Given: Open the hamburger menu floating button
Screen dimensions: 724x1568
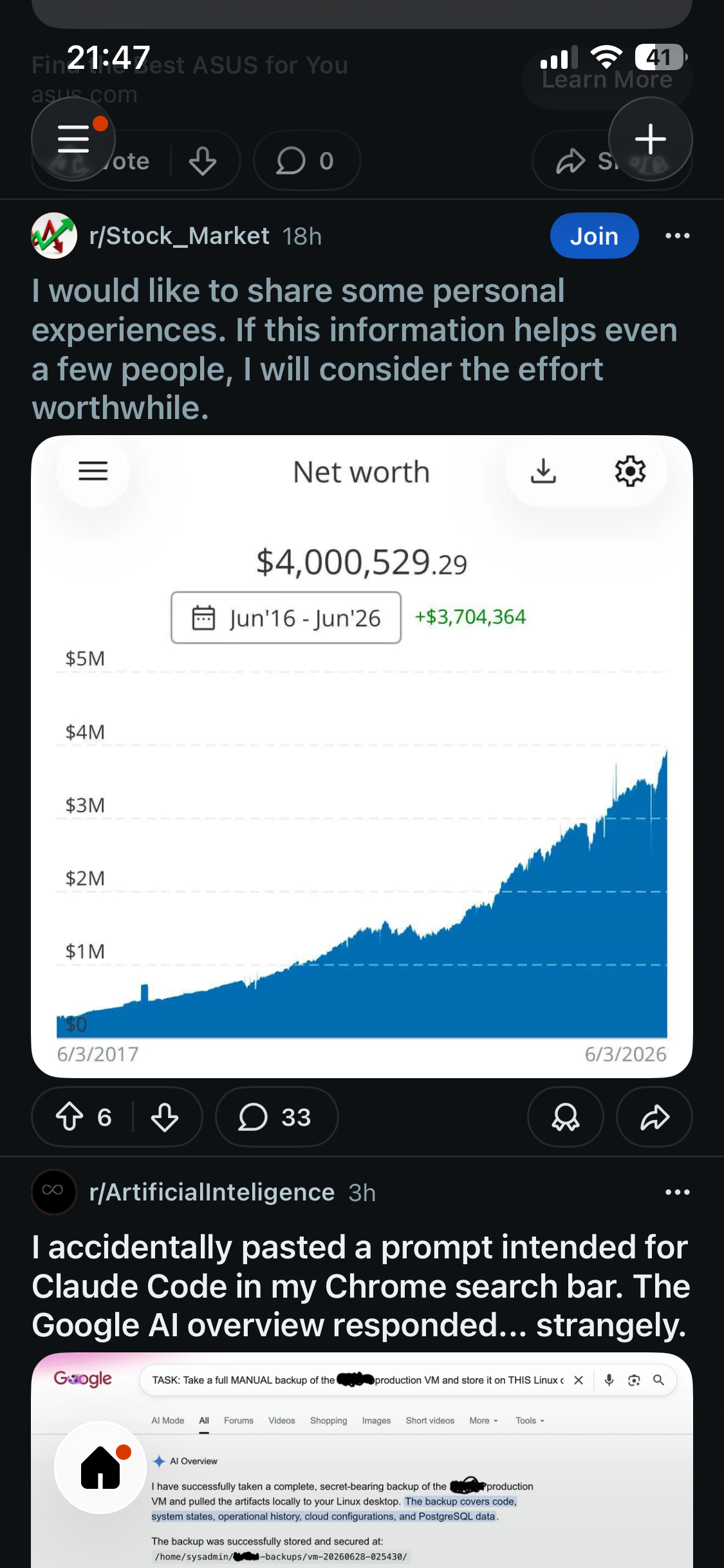Looking at the screenshot, I should pyautogui.click(x=73, y=139).
